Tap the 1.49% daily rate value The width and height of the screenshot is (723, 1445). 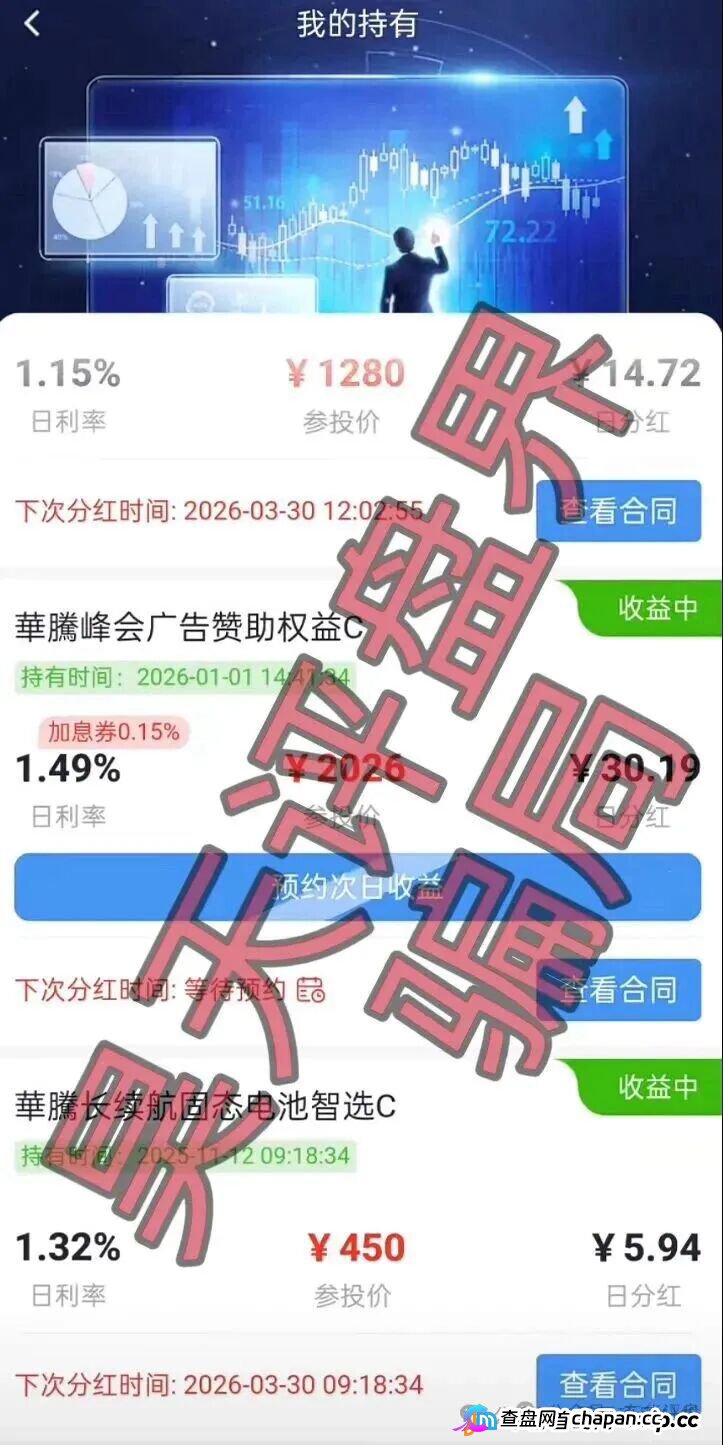click(68, 769)
